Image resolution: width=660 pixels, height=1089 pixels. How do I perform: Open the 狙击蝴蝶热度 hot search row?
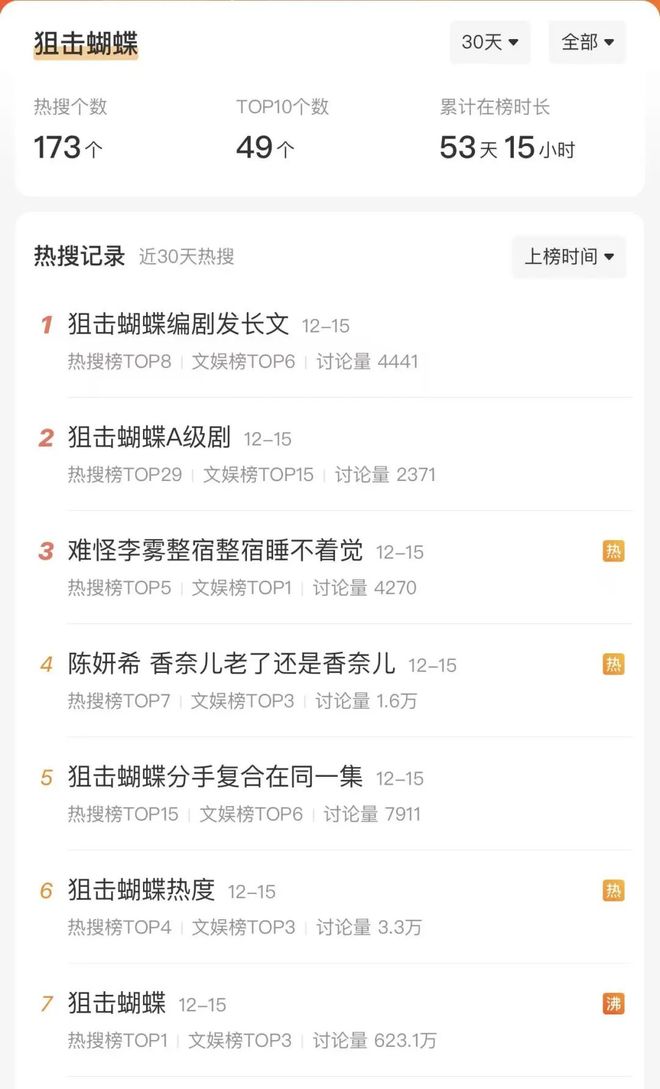click(x=141, y=890)
